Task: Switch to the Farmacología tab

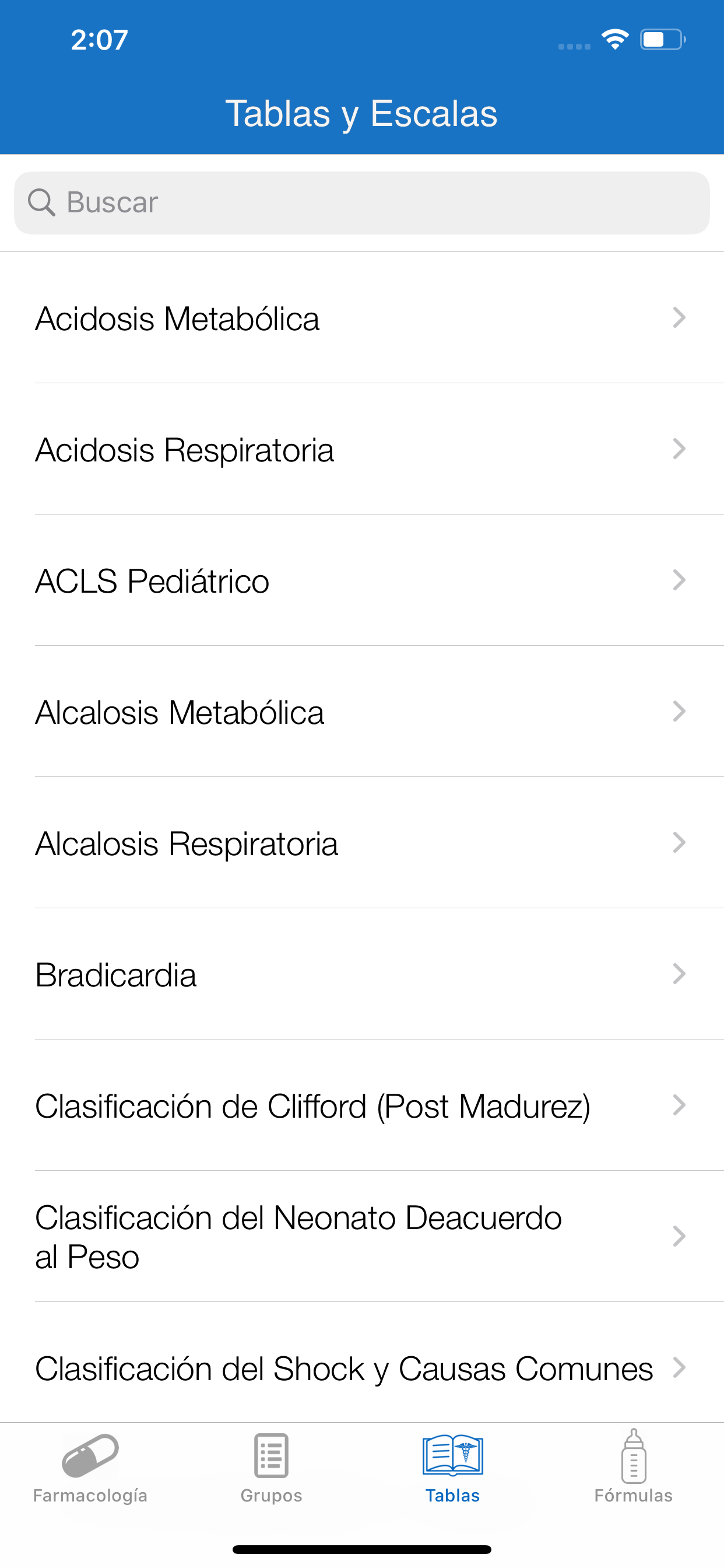Action: [90, 1468]
